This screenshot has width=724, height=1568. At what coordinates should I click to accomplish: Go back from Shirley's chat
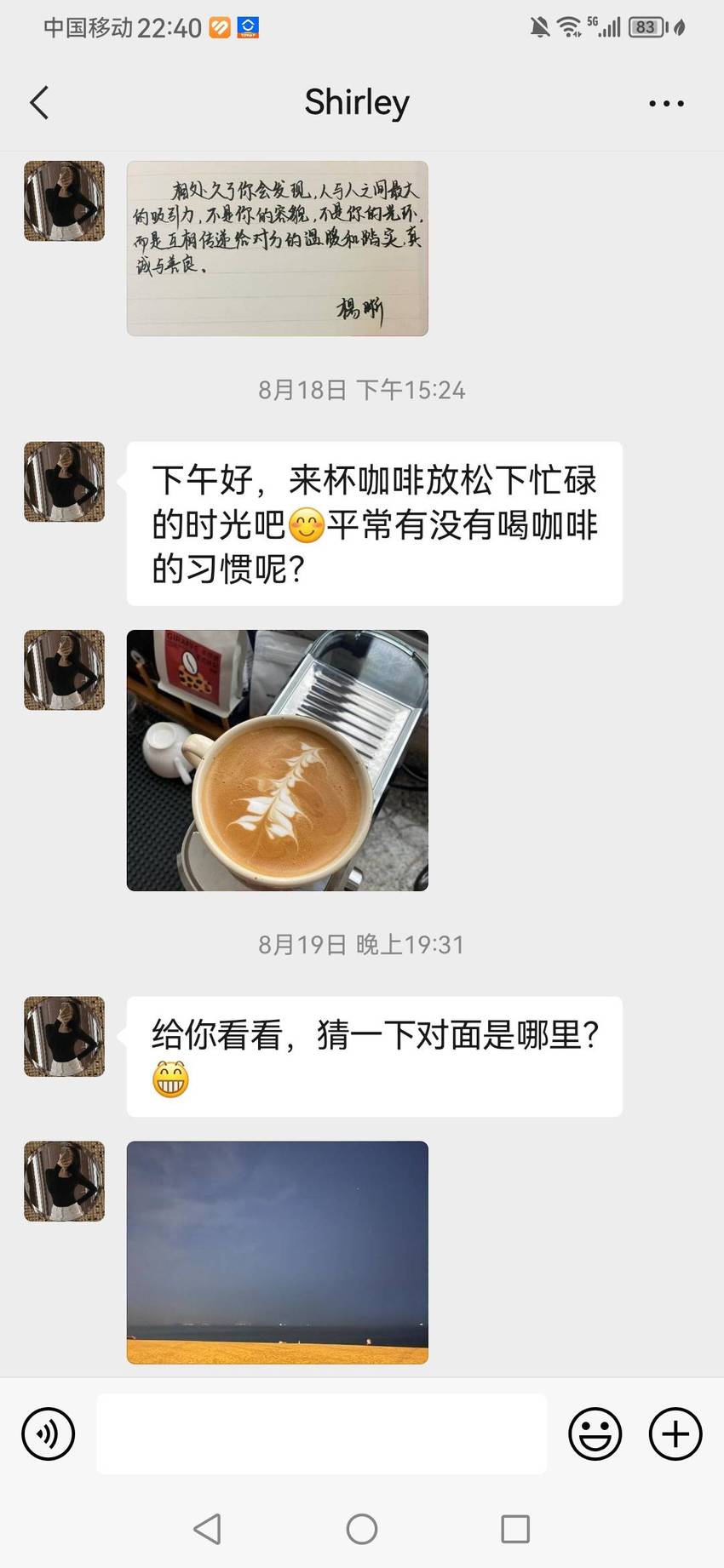point(39,103)
